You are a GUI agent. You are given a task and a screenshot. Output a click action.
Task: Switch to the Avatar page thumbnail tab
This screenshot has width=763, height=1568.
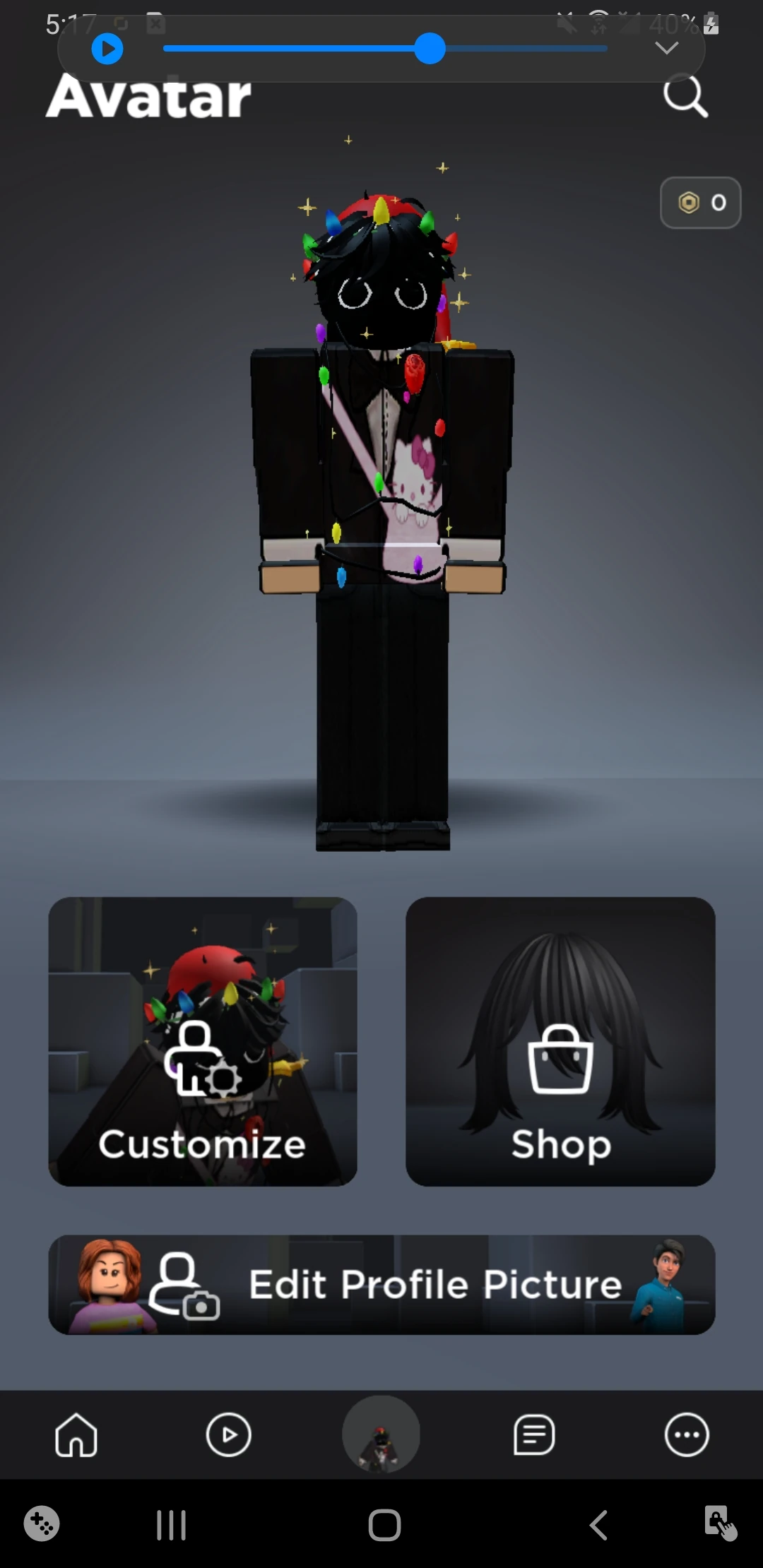381,1434
